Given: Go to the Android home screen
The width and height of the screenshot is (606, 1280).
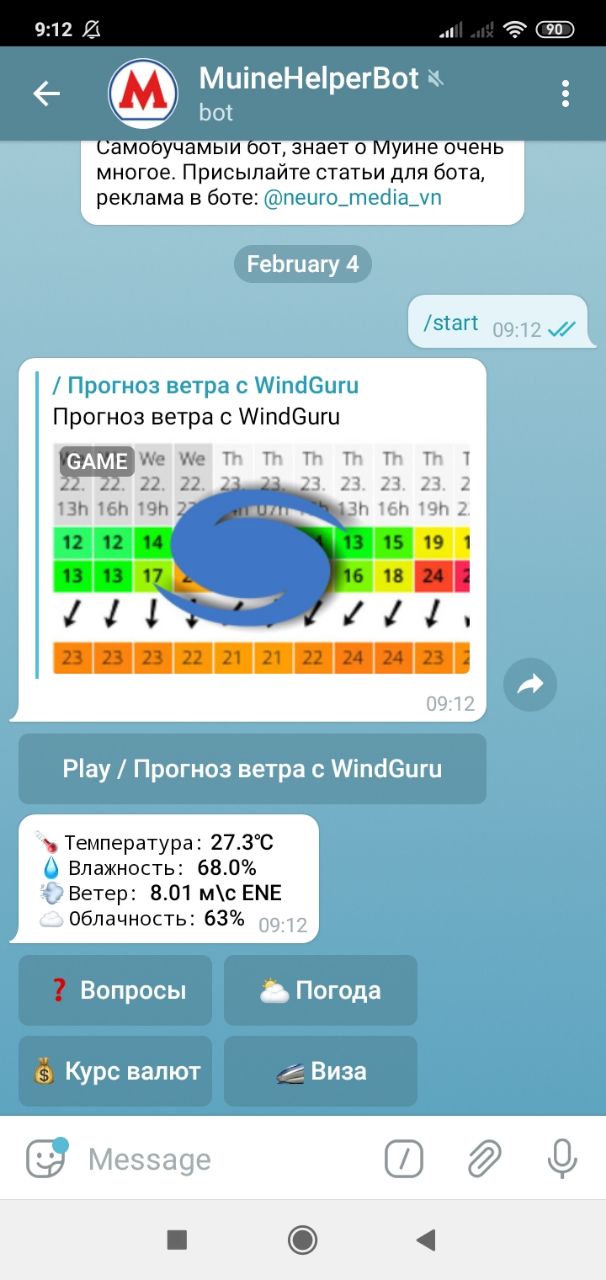Looking at the screenshot, I should (302, 1240).
